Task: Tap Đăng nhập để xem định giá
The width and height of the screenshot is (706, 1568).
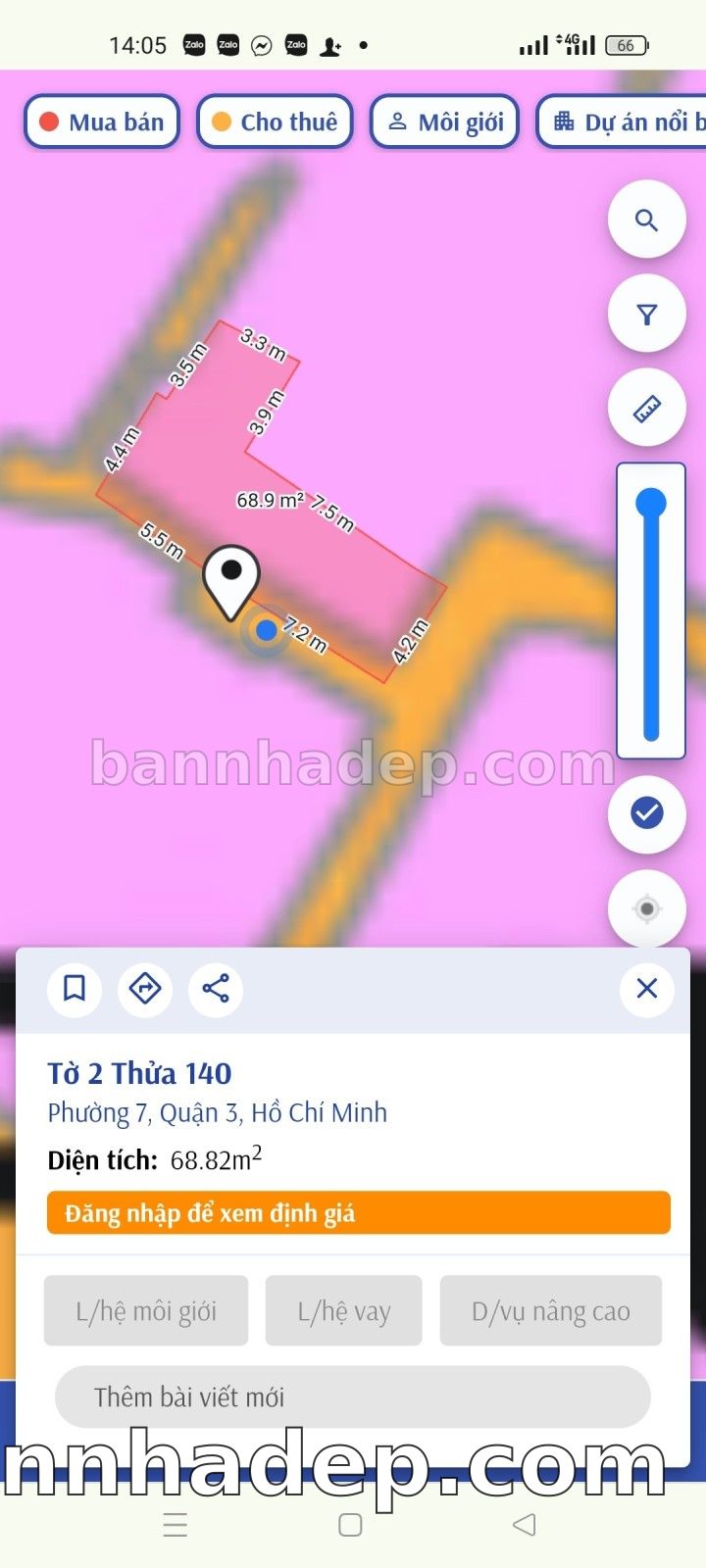Action: [358, 1213]
